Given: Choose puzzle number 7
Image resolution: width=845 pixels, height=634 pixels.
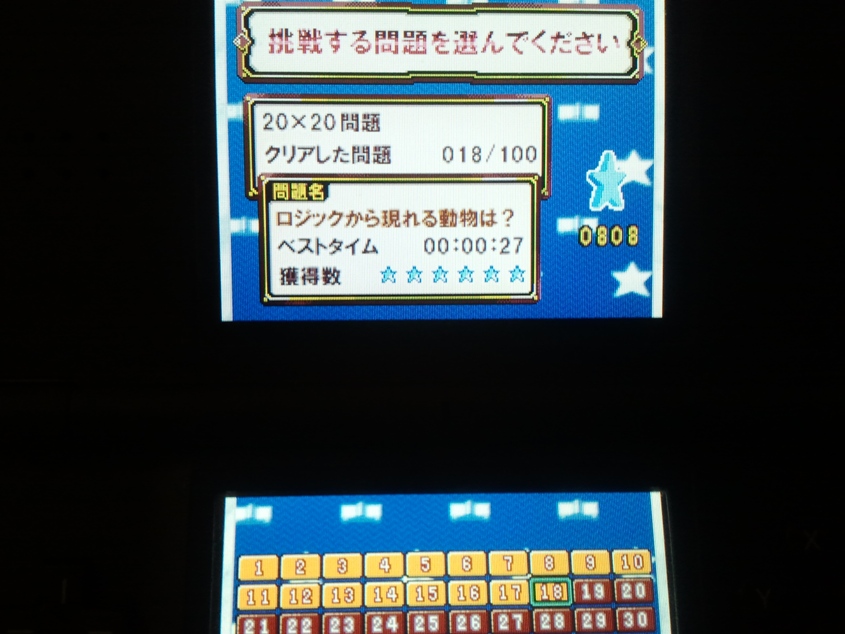Looking at the screenshot, I should point(508,563).
